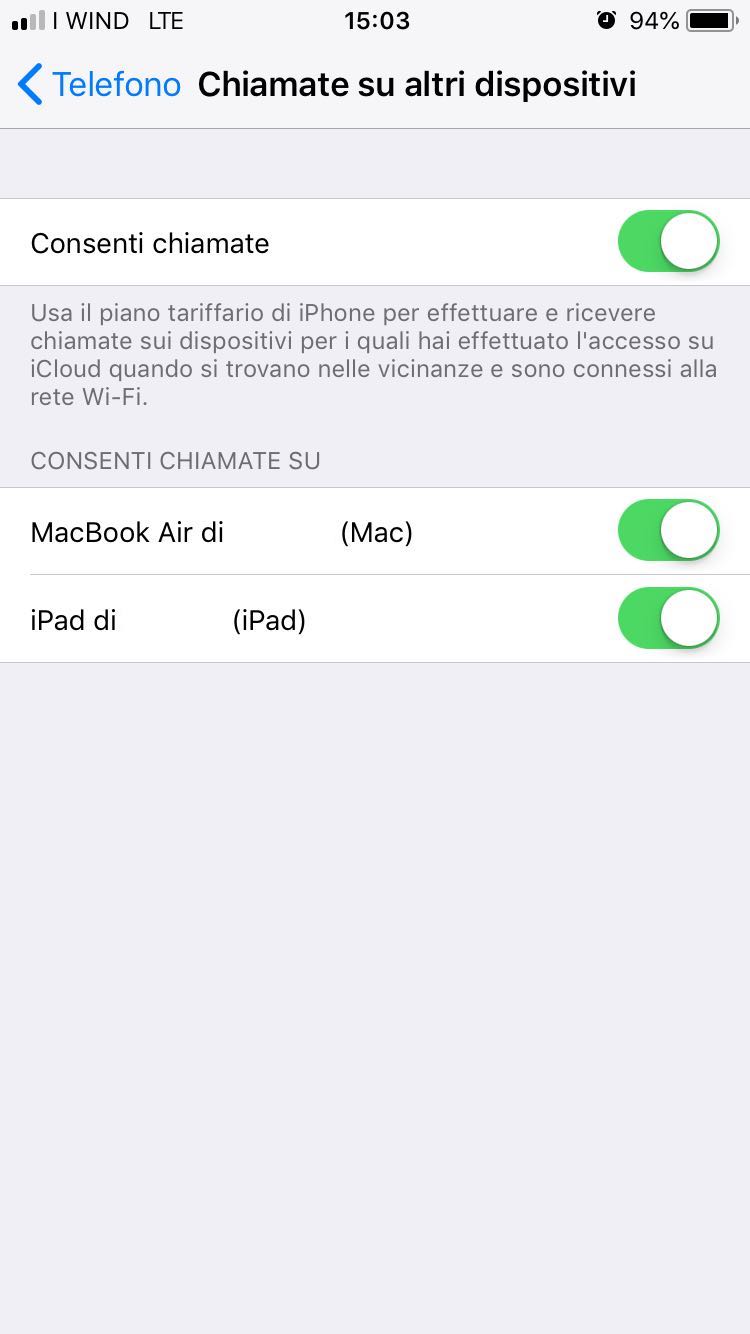Go back to Telefono settings
The image size is (750, 1334).
pyautogui.click(x=98, y=85)
